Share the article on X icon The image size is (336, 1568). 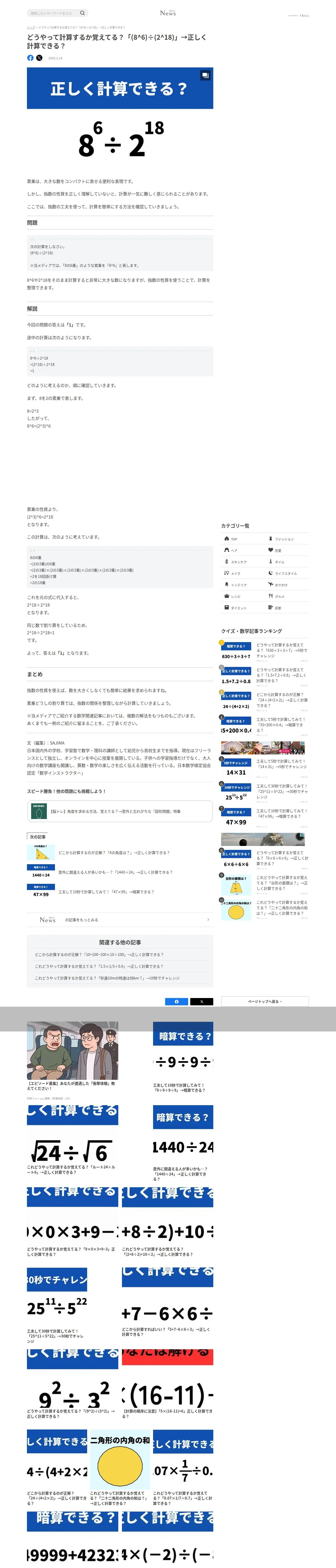[x=39, y=58]
